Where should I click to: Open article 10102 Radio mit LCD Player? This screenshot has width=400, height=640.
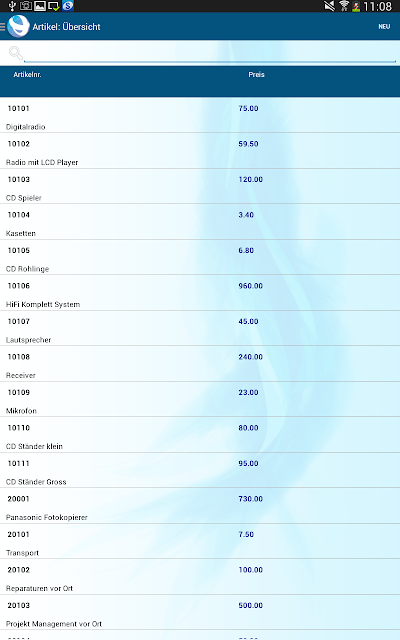coord(200,151)
